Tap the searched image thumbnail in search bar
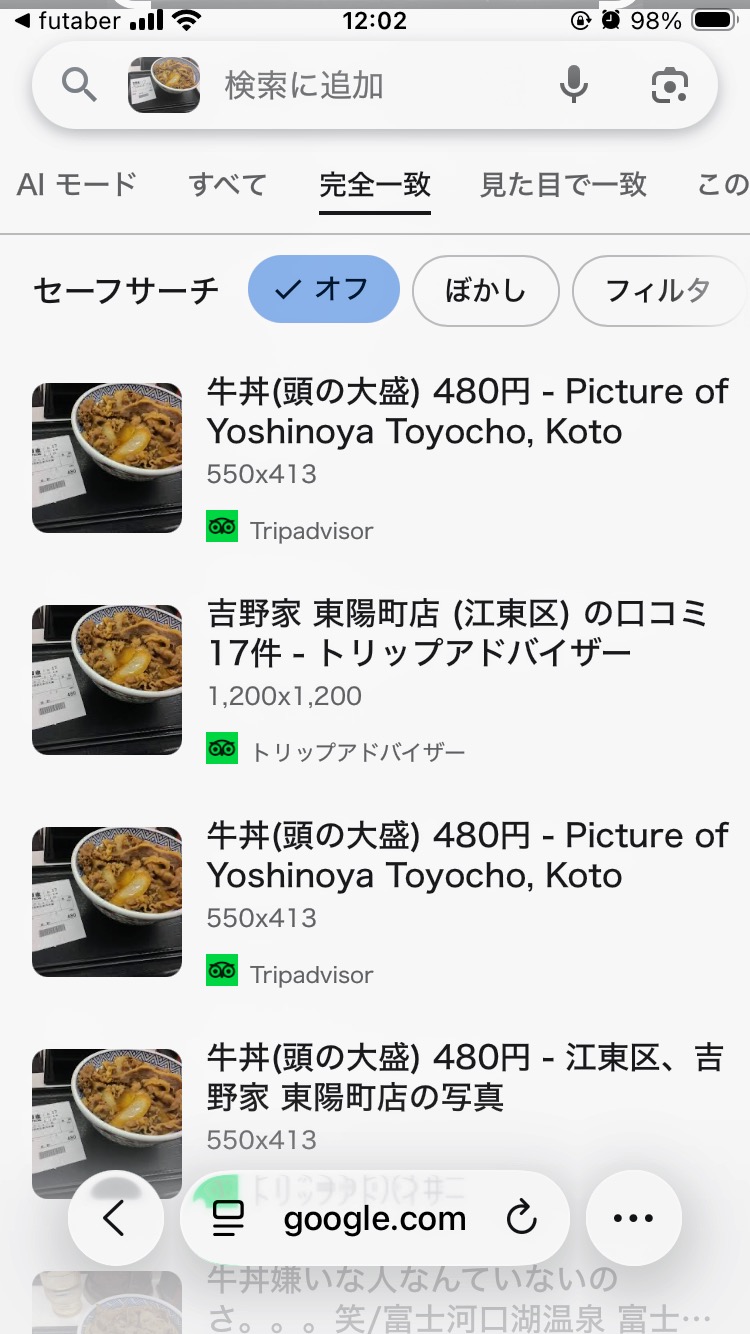The height and width of the screenshot is (1334, 750). 164,86
